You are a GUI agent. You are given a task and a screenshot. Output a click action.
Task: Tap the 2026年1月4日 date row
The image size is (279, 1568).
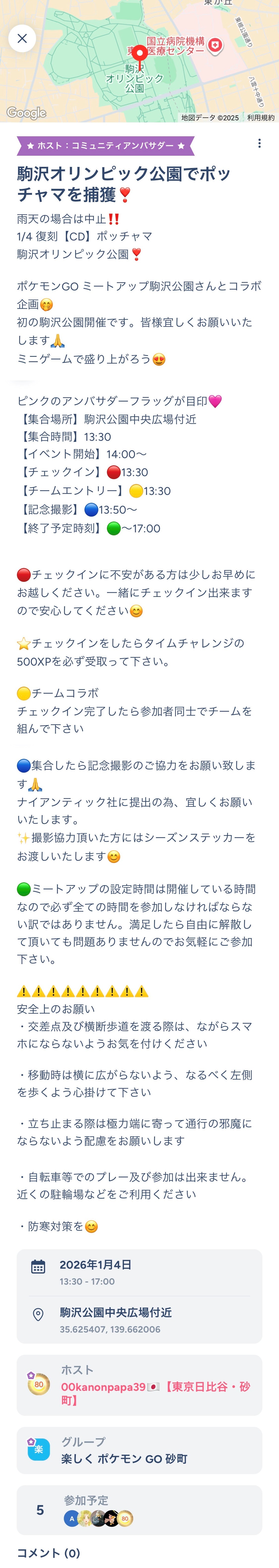139,1272
